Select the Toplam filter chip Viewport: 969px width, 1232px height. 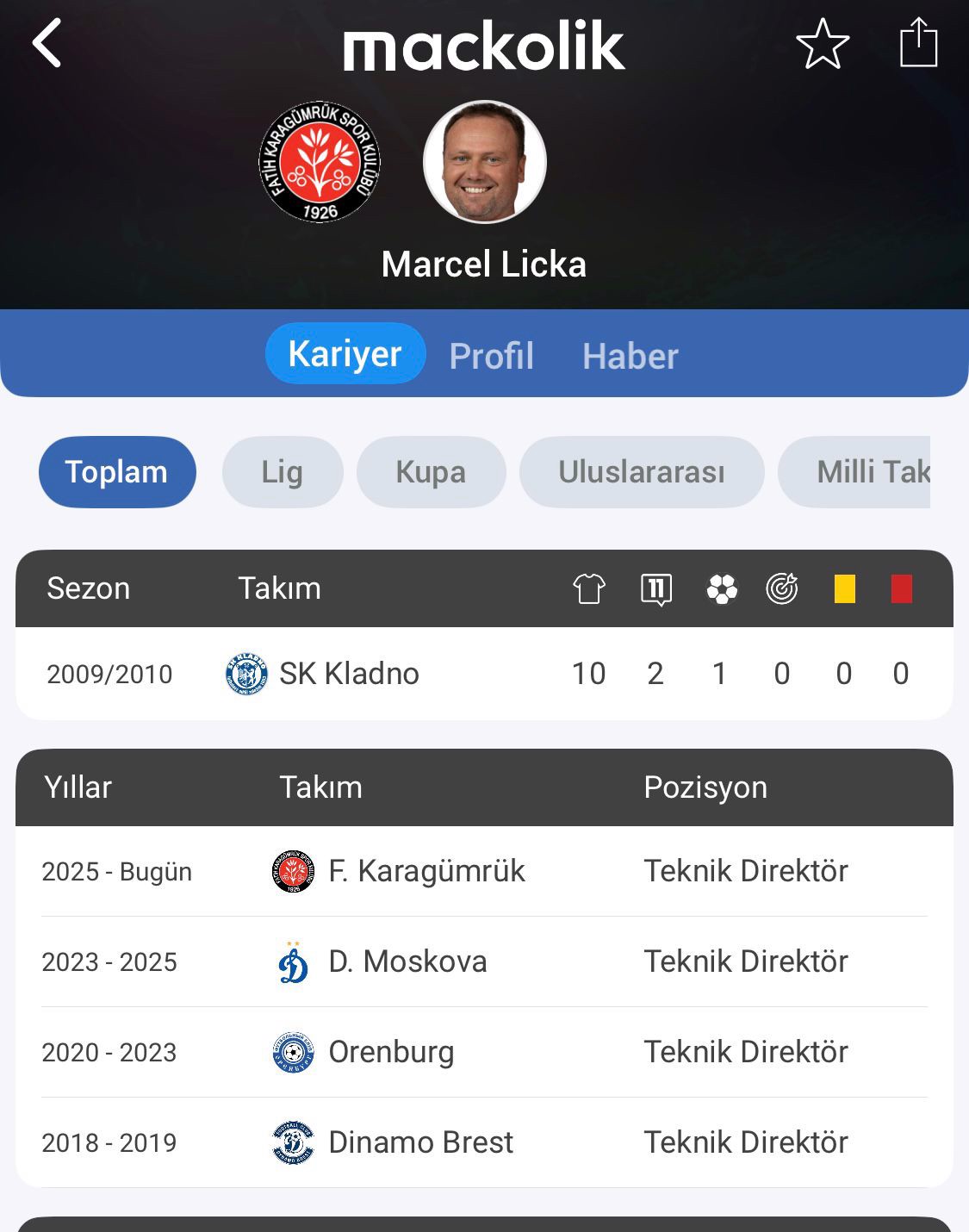click(117, 472)
